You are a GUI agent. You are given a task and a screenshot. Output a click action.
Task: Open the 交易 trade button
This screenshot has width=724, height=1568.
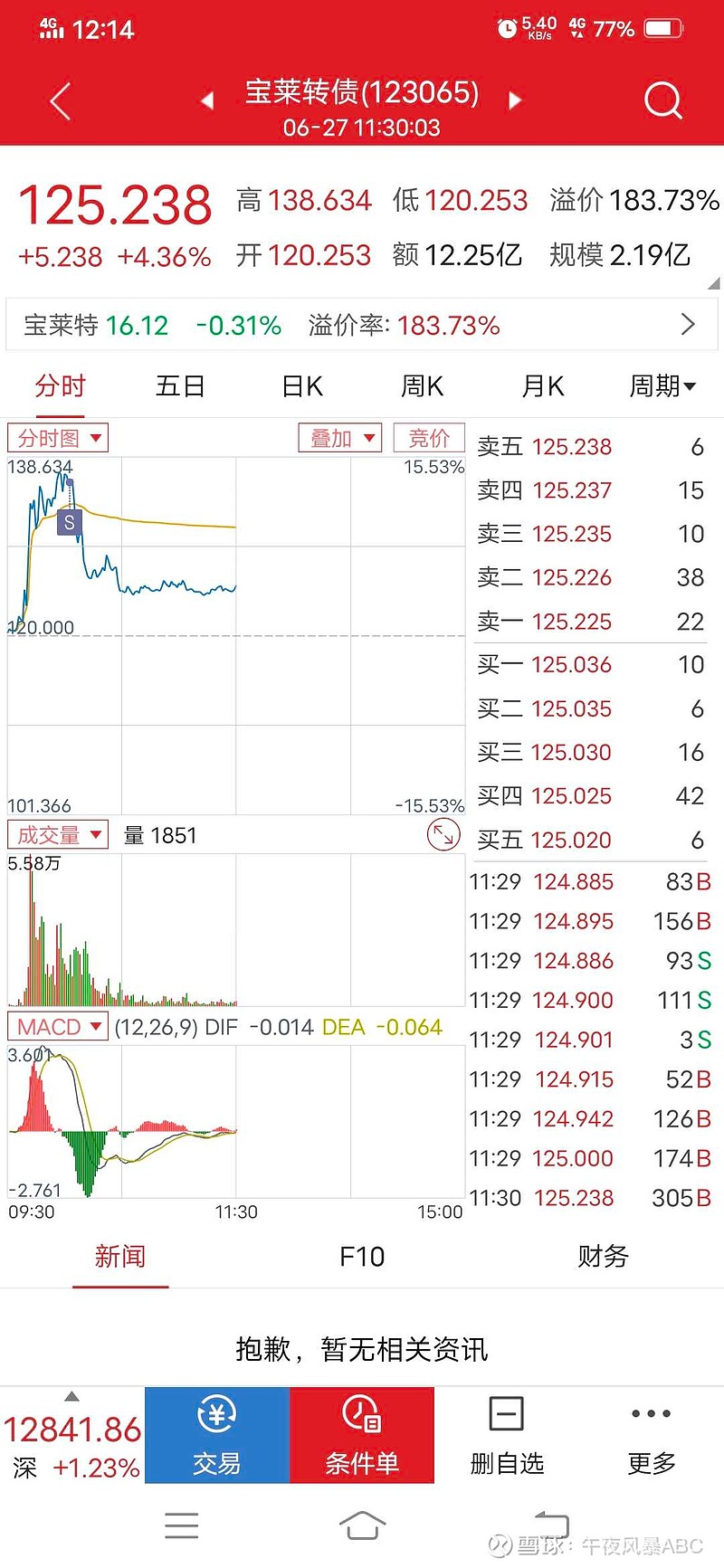tap(217, 1435)
